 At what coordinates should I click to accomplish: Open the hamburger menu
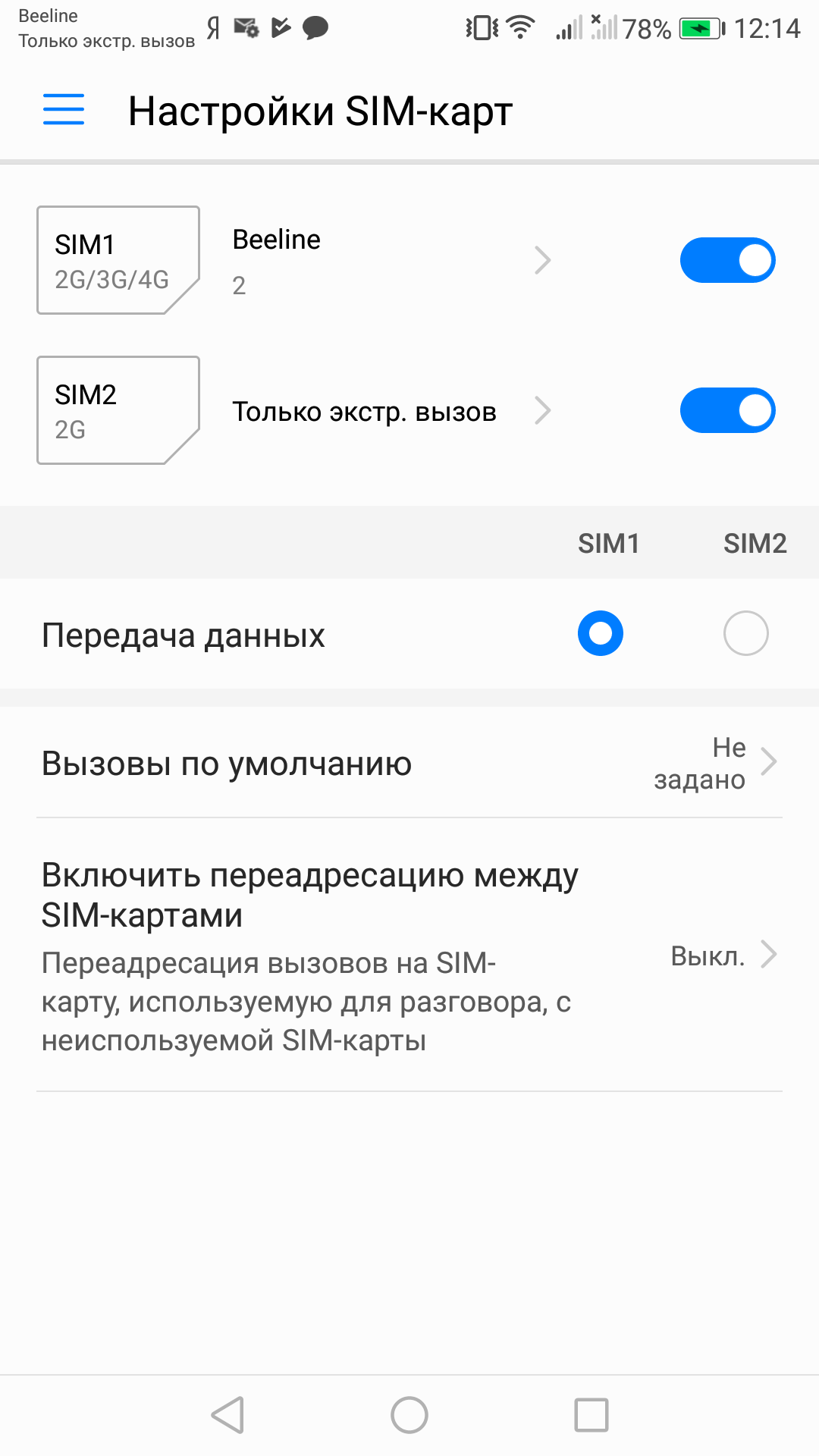64,110
